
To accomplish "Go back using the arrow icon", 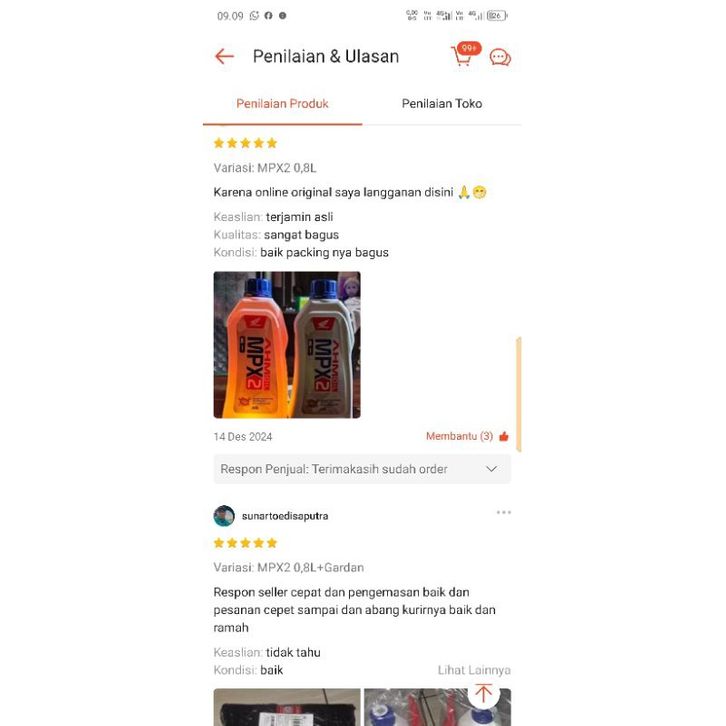I will point(224,57).
